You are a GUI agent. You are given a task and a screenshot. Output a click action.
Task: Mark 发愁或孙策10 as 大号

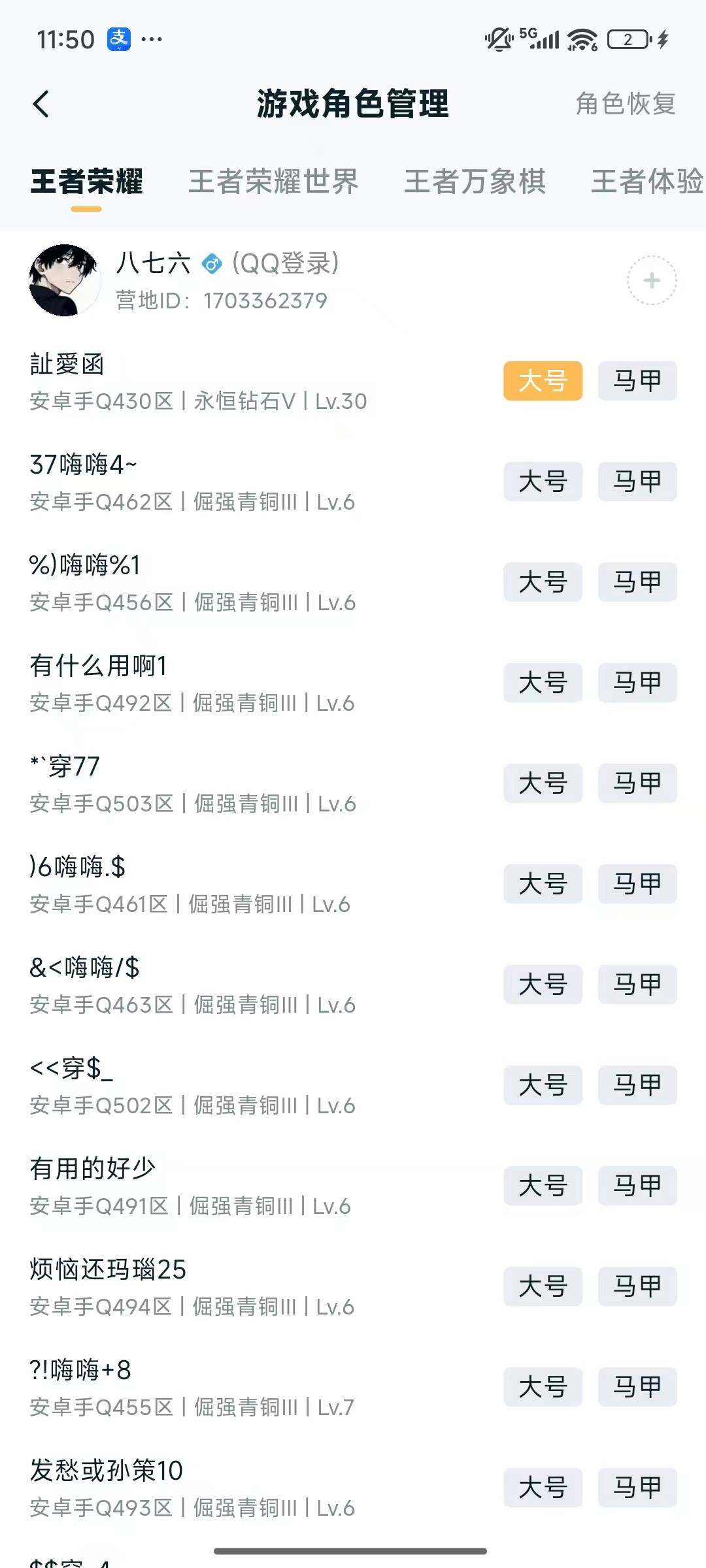point(543,1488)
